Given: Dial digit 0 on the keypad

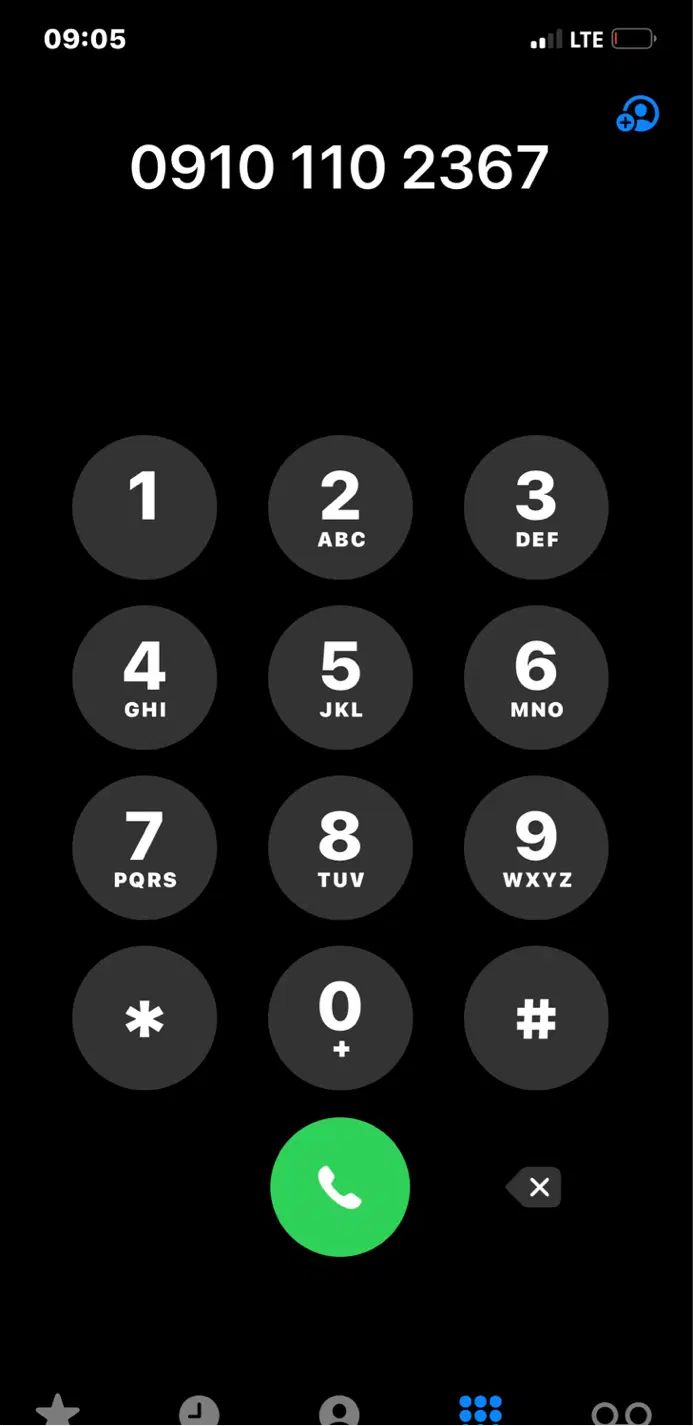Looking at the screenshot, I should tap(340, 1017).
